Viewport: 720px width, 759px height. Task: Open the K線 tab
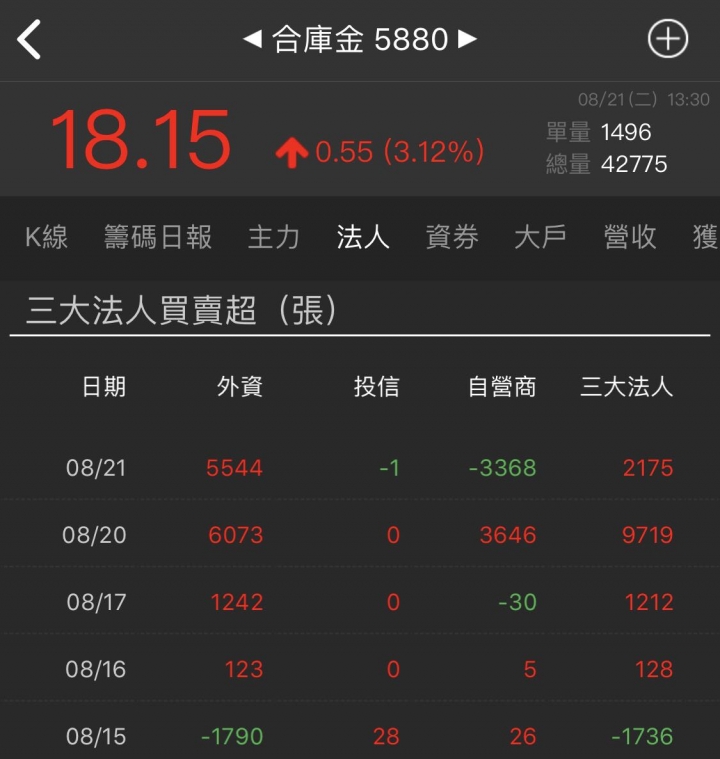46,237
